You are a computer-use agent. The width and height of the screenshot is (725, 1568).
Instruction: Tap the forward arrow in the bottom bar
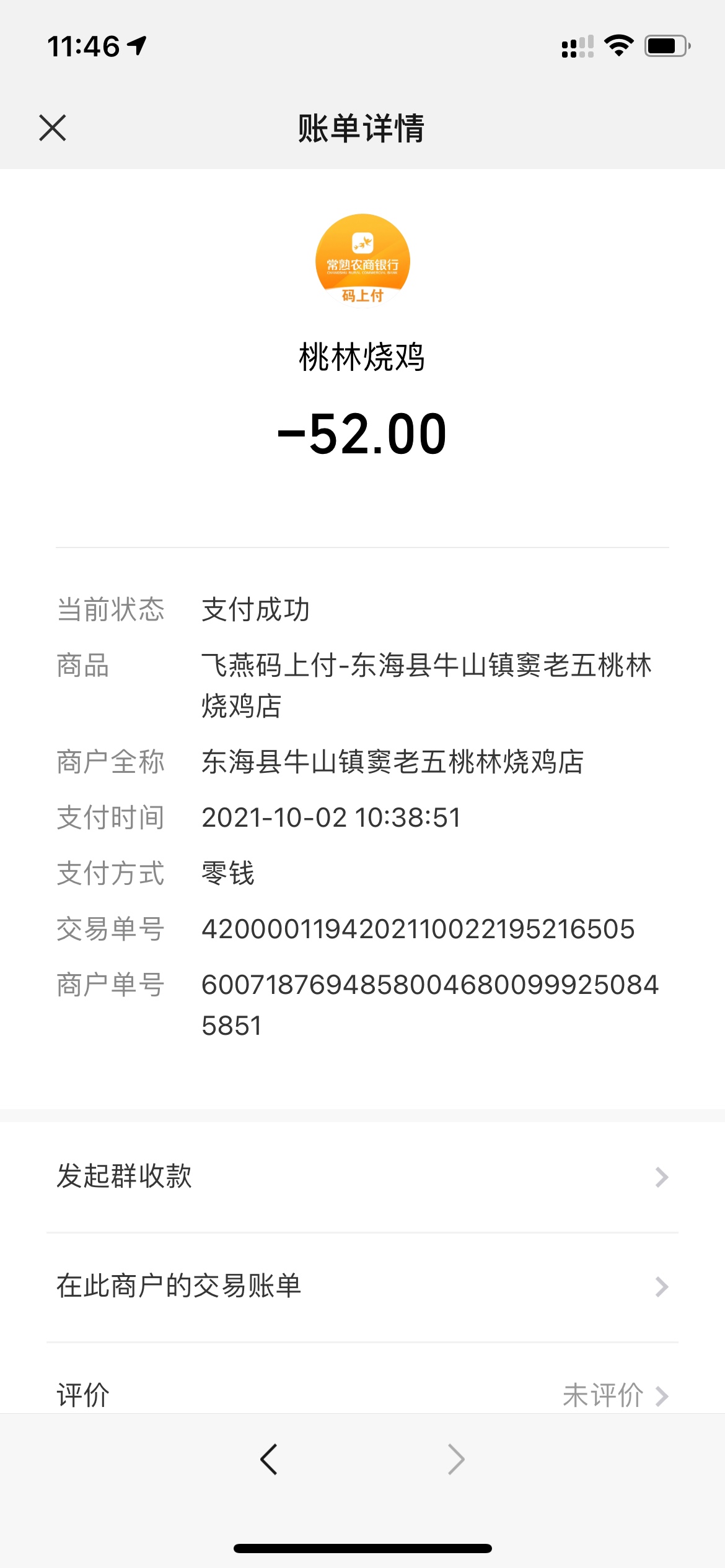tap(456, 1460)
